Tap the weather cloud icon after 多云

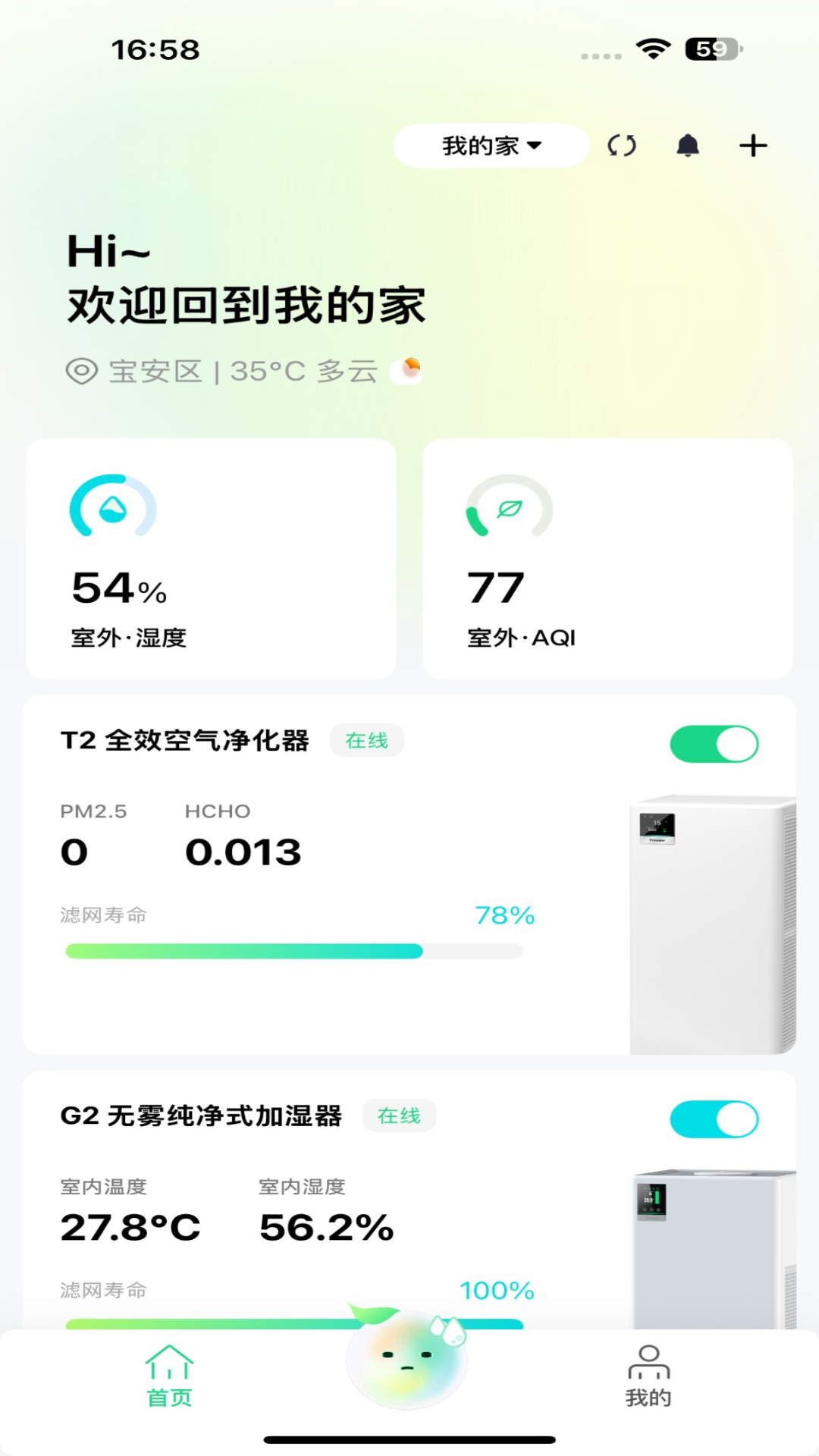[x=406, y=371]
